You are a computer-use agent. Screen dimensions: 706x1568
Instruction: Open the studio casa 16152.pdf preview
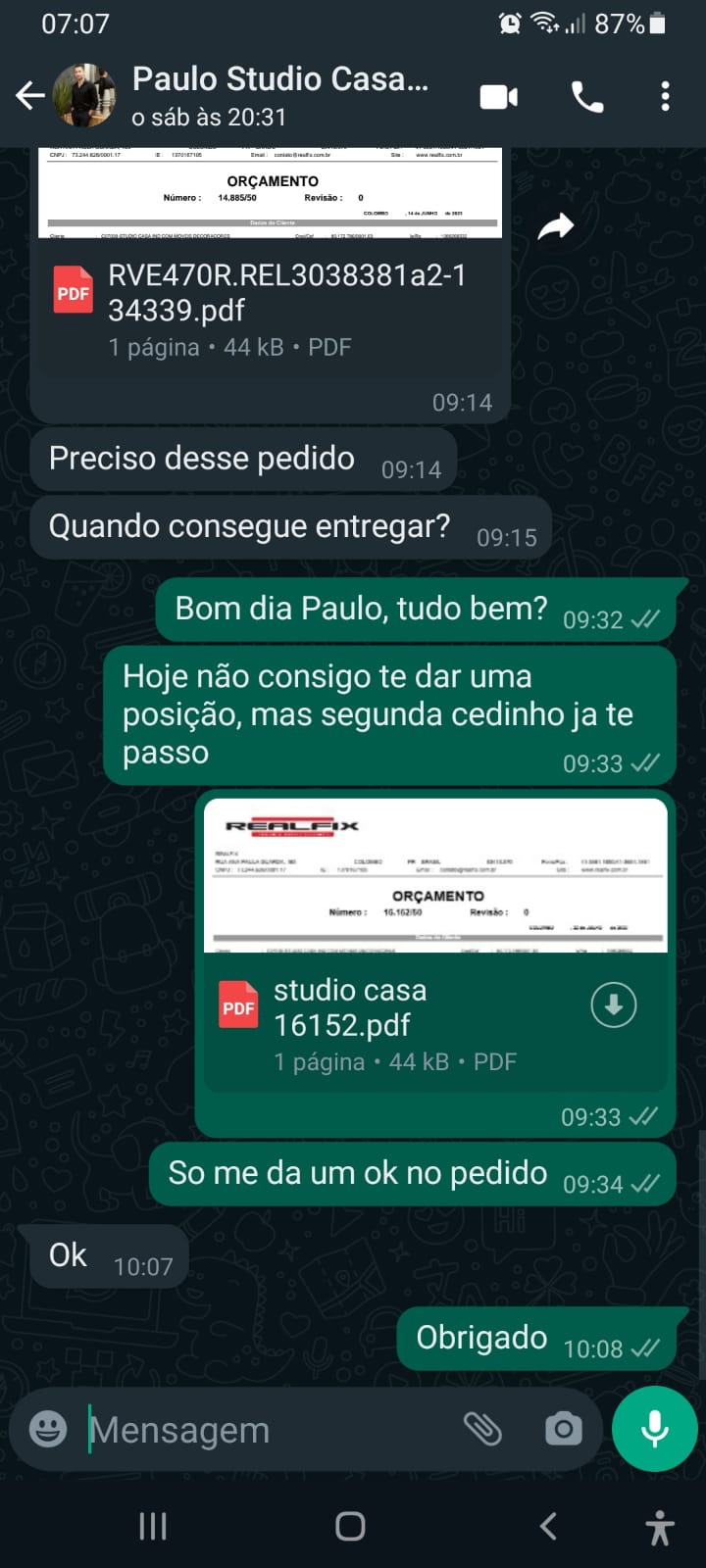[434, 875]
